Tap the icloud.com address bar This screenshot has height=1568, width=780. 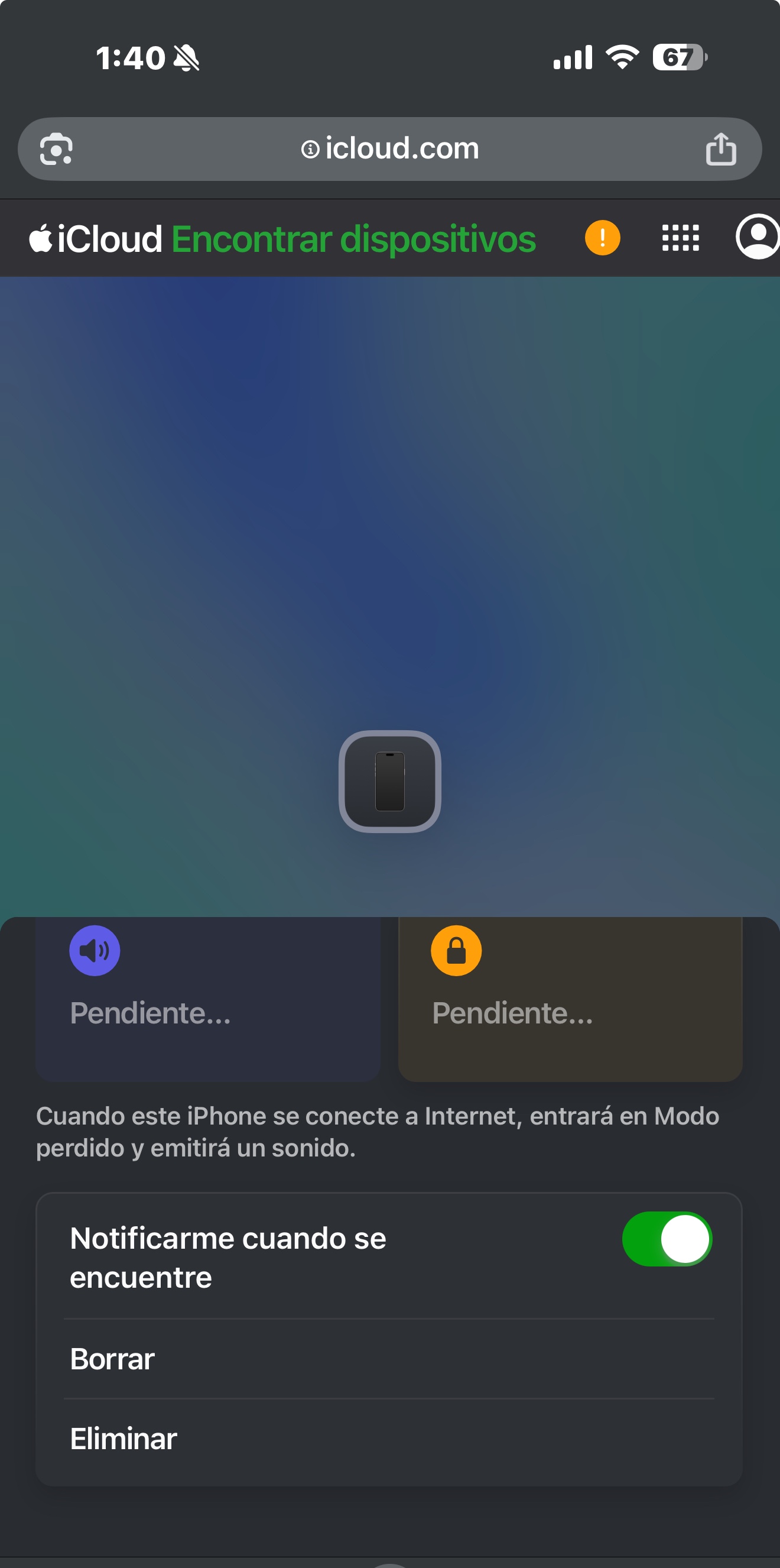pyautogui.click(x=389, y=148)
